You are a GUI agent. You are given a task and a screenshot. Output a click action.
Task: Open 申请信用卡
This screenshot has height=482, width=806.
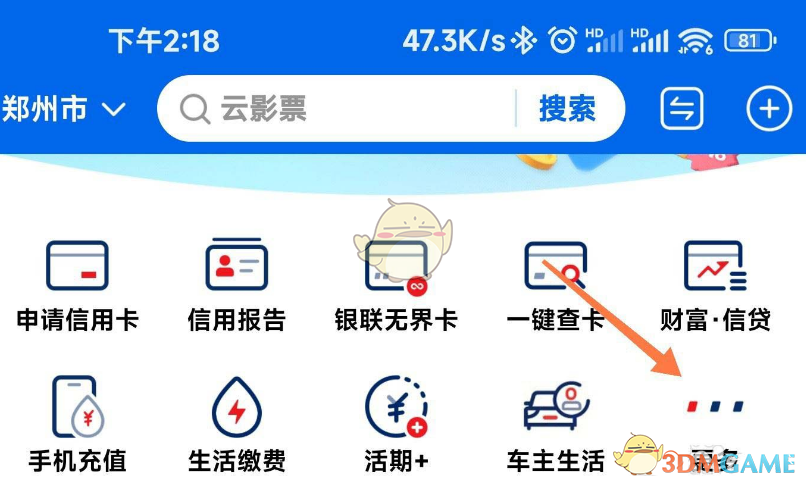(x=77, y=285)
